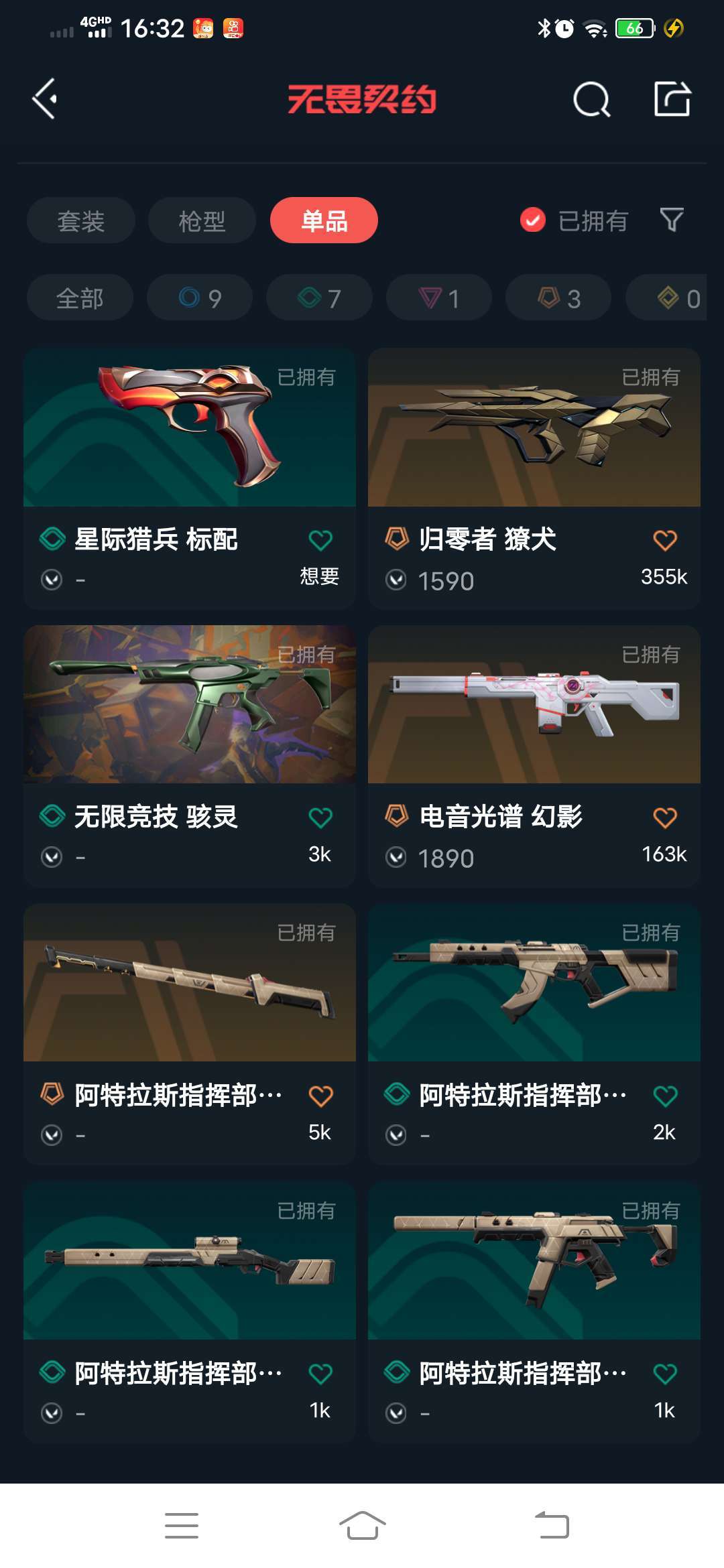
Task: Tap the heart on 归零者 獠犬
Action: point(664,540)
